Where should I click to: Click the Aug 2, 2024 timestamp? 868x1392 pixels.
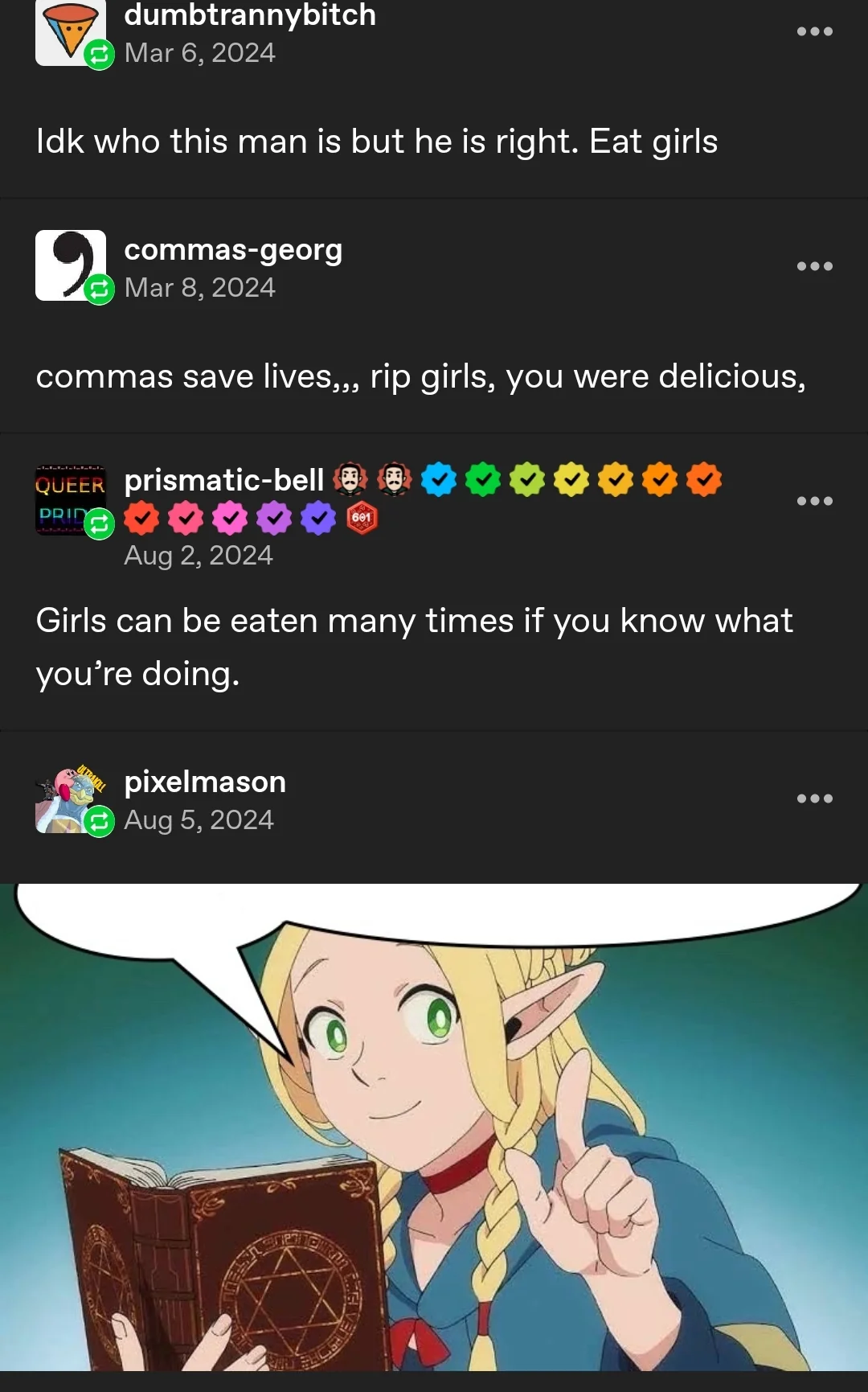pos(199,555)
